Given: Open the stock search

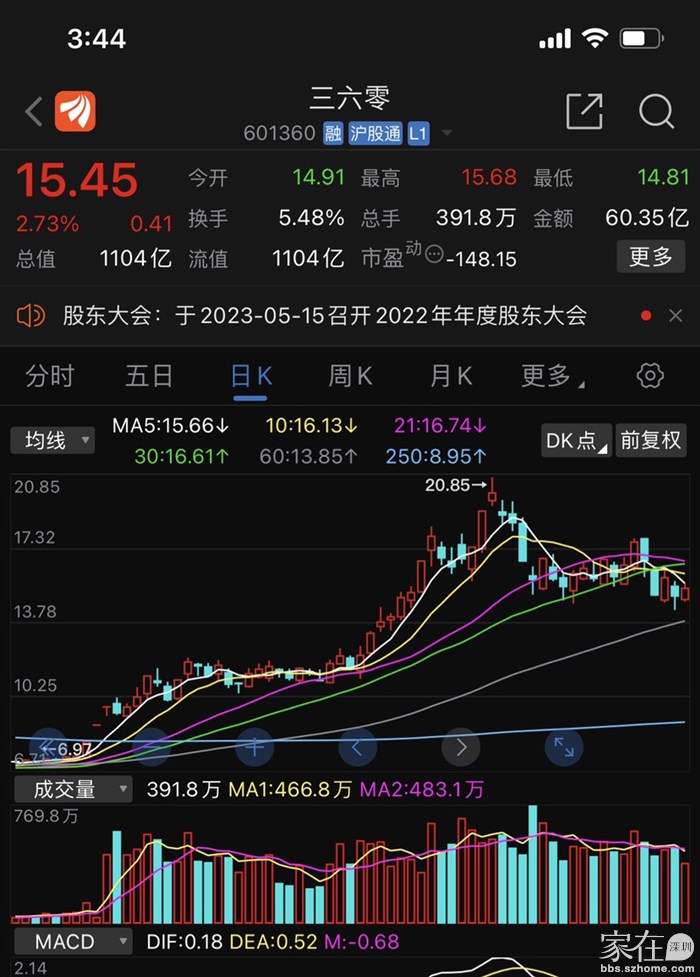Looking at the screenshot, I should pos(656,112).
